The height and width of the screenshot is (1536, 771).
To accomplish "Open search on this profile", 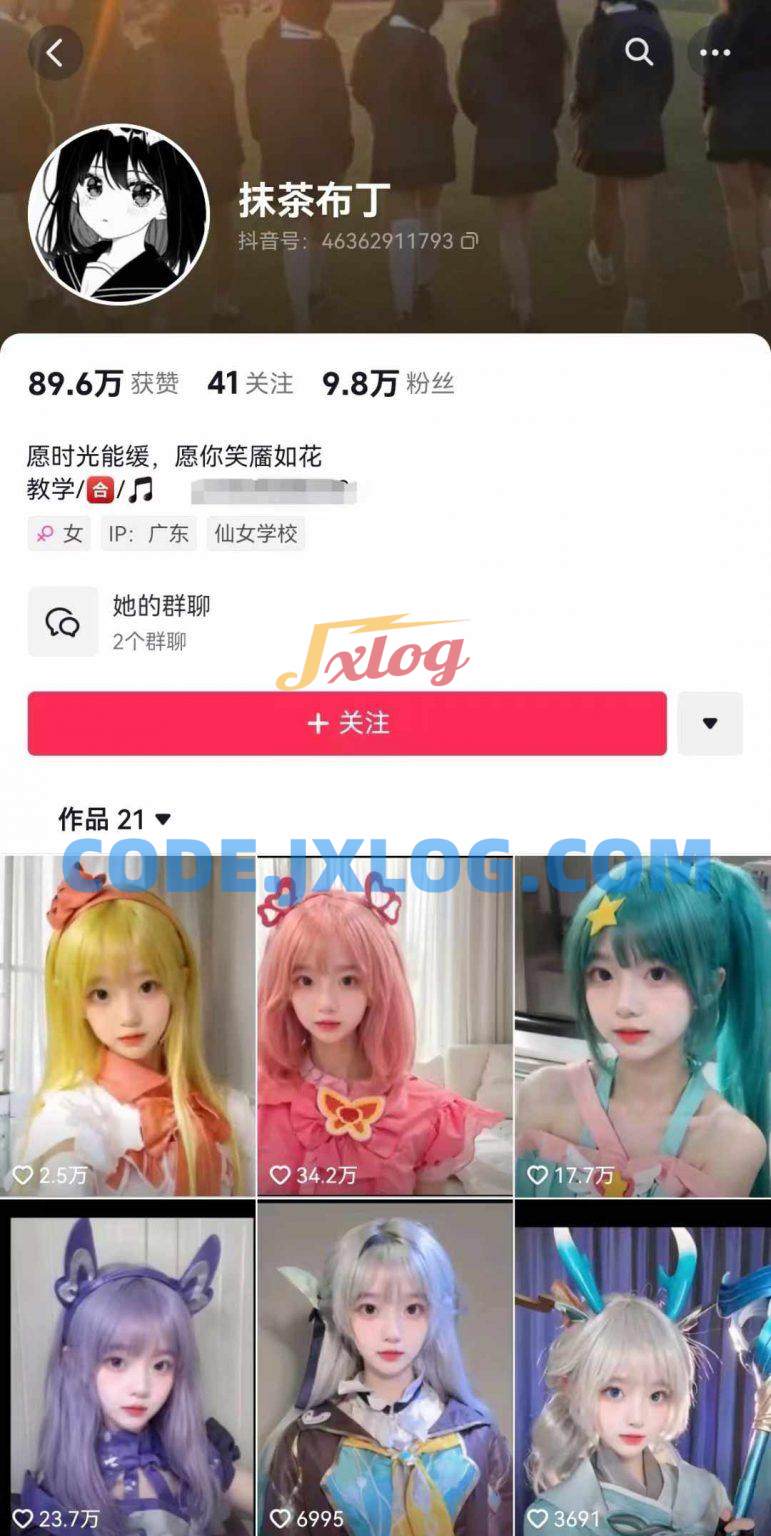I will [x=639, y=52].
